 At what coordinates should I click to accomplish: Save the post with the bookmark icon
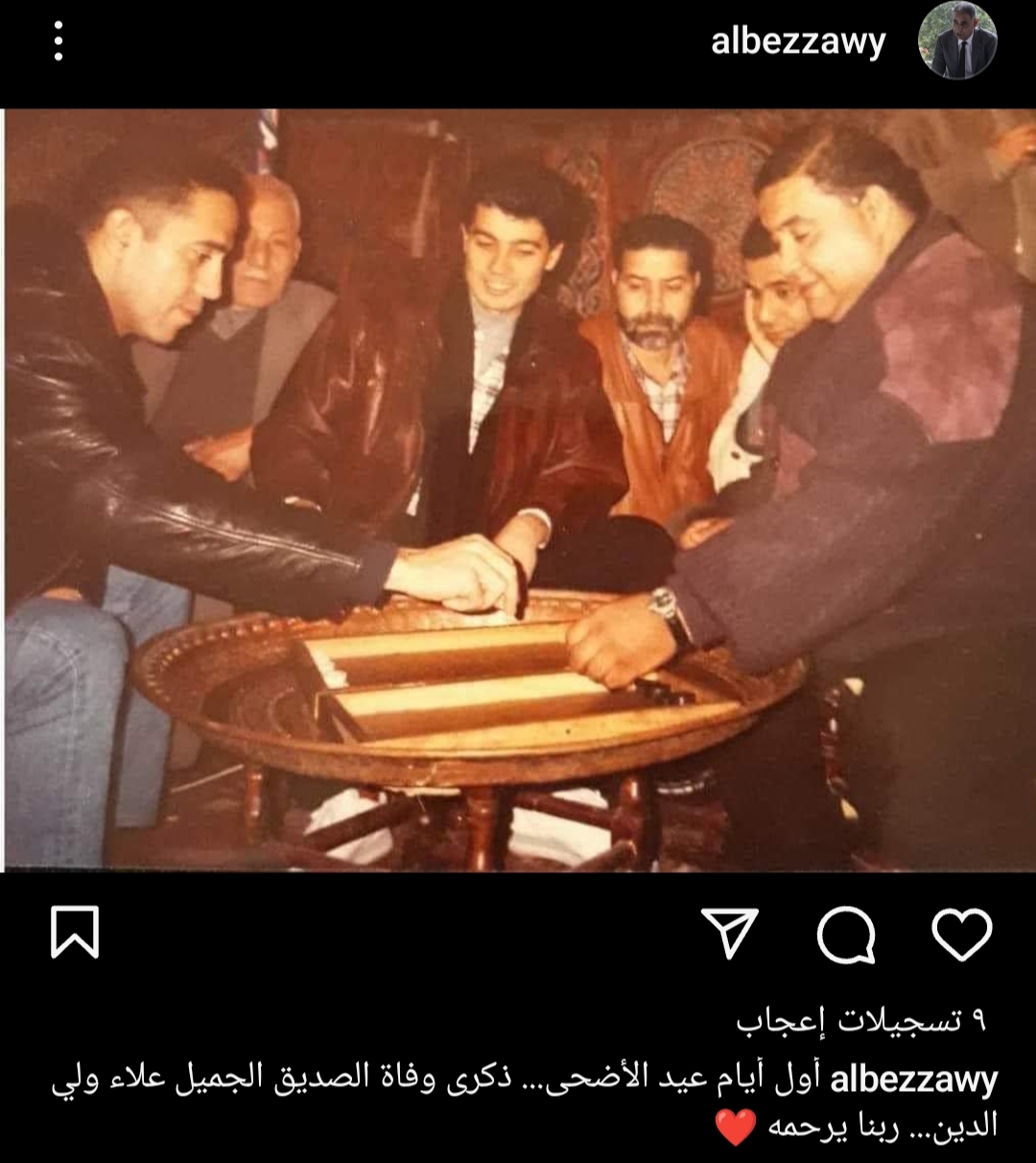[75, 933]
